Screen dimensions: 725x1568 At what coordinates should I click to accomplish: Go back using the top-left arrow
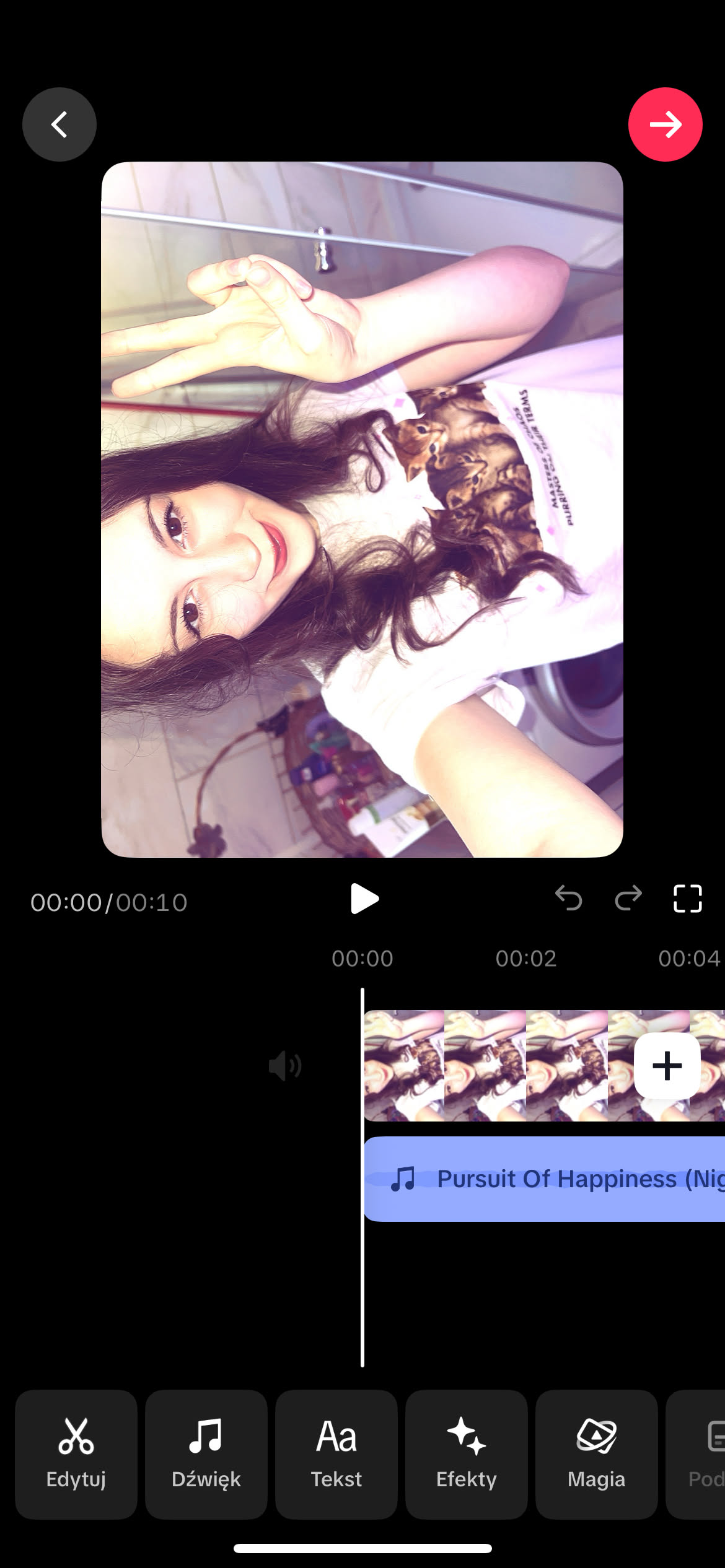59,124
